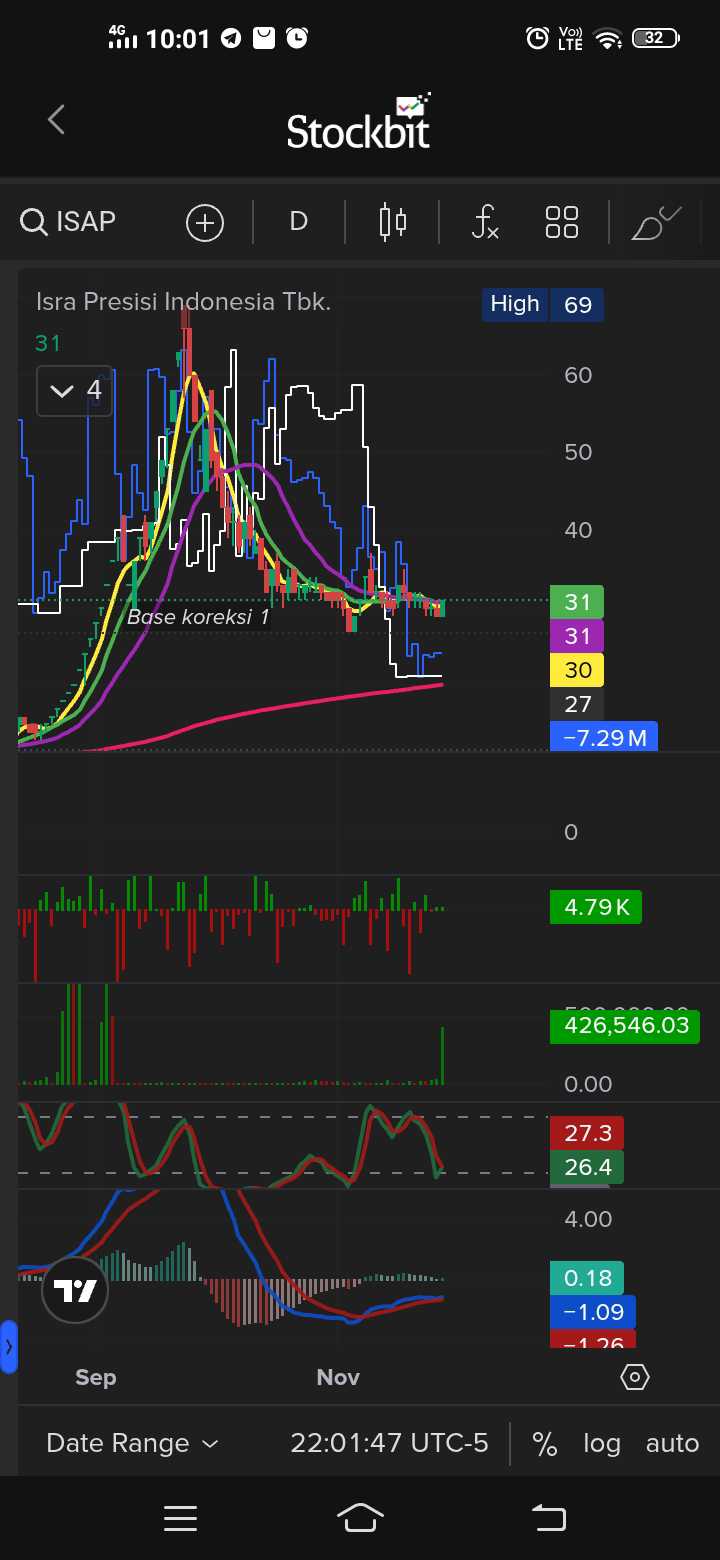
Task: Open chart settings hexagon icon
Action: click(635, 1377)
